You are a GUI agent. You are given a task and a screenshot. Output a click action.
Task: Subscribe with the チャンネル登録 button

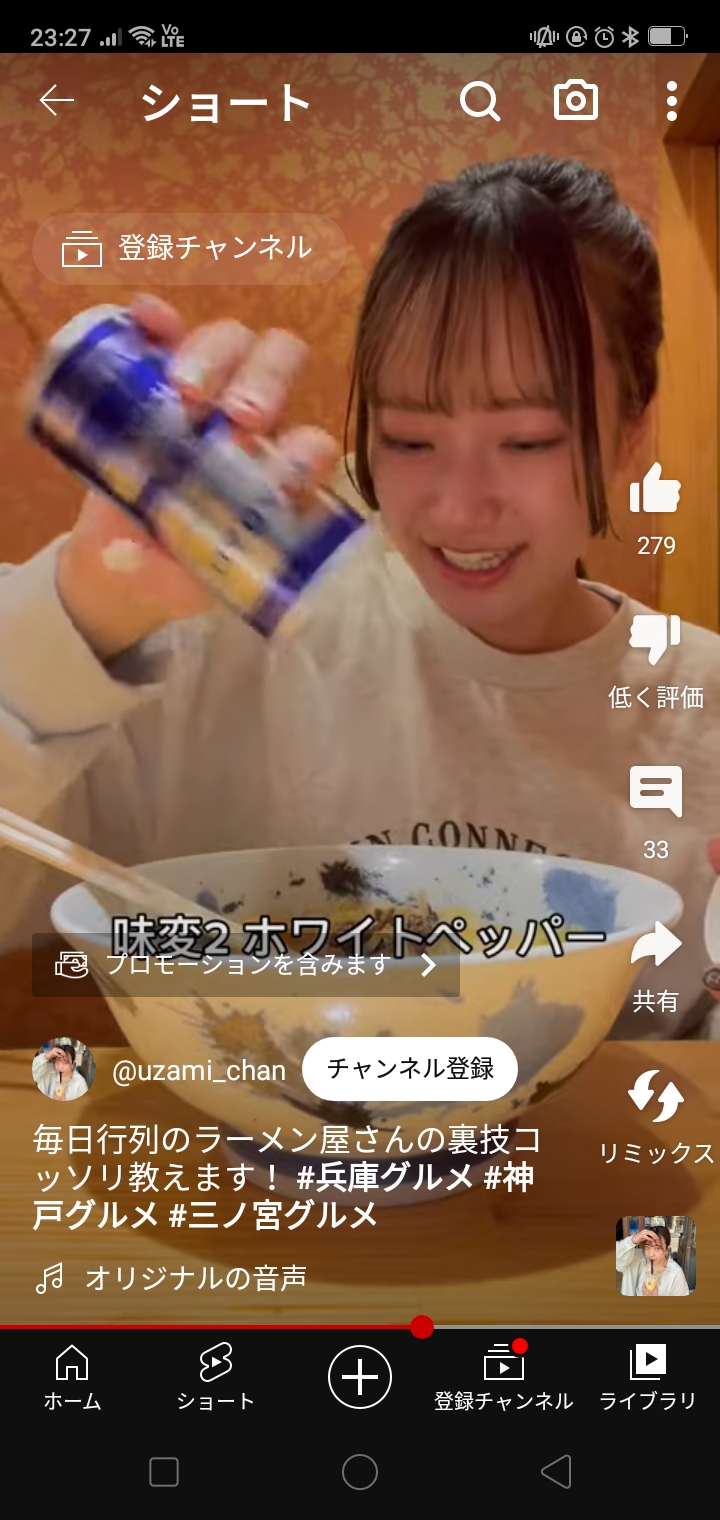coord(410,1069)
